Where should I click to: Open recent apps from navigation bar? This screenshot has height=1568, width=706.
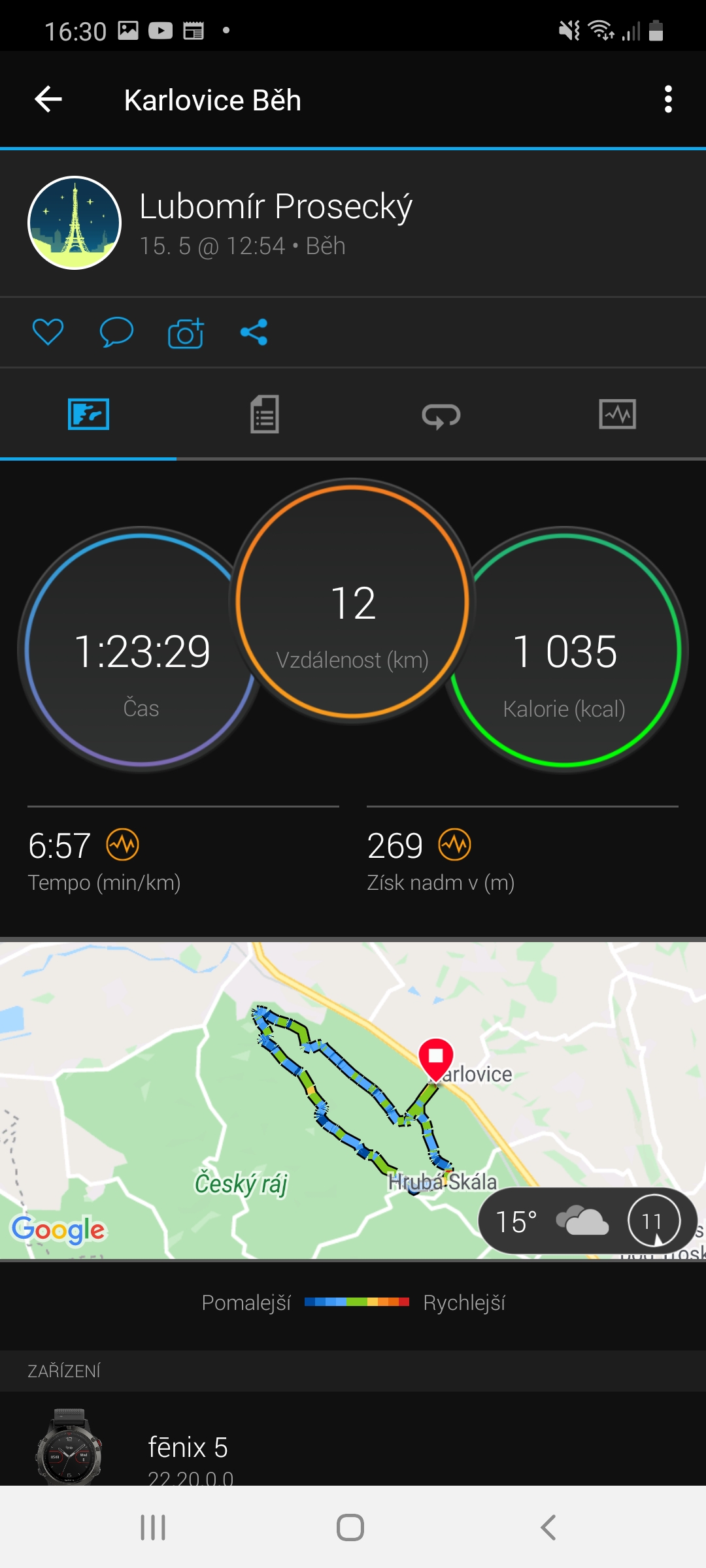tap(153, 1527)
